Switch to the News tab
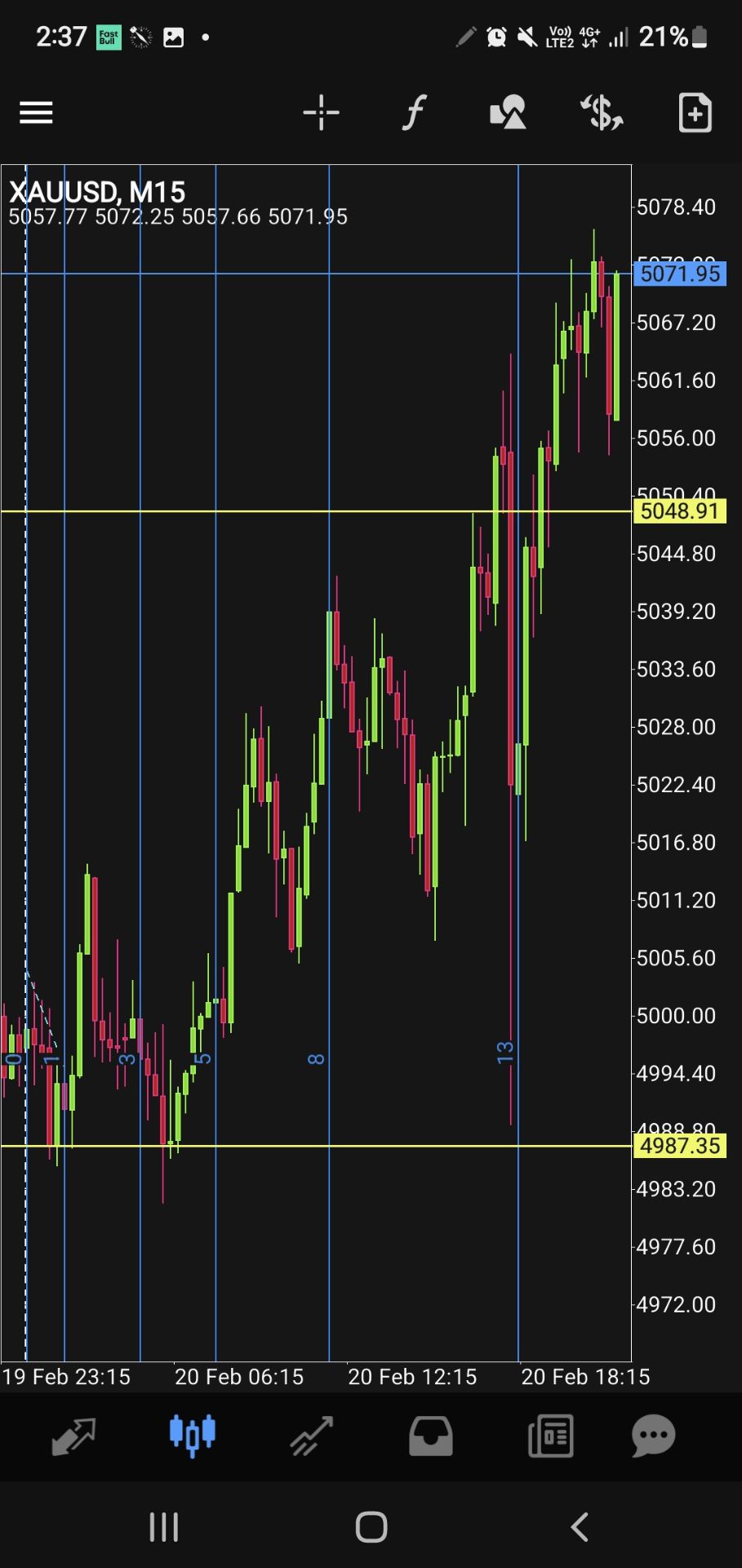742x1568 pixels. pos(550,1436)
